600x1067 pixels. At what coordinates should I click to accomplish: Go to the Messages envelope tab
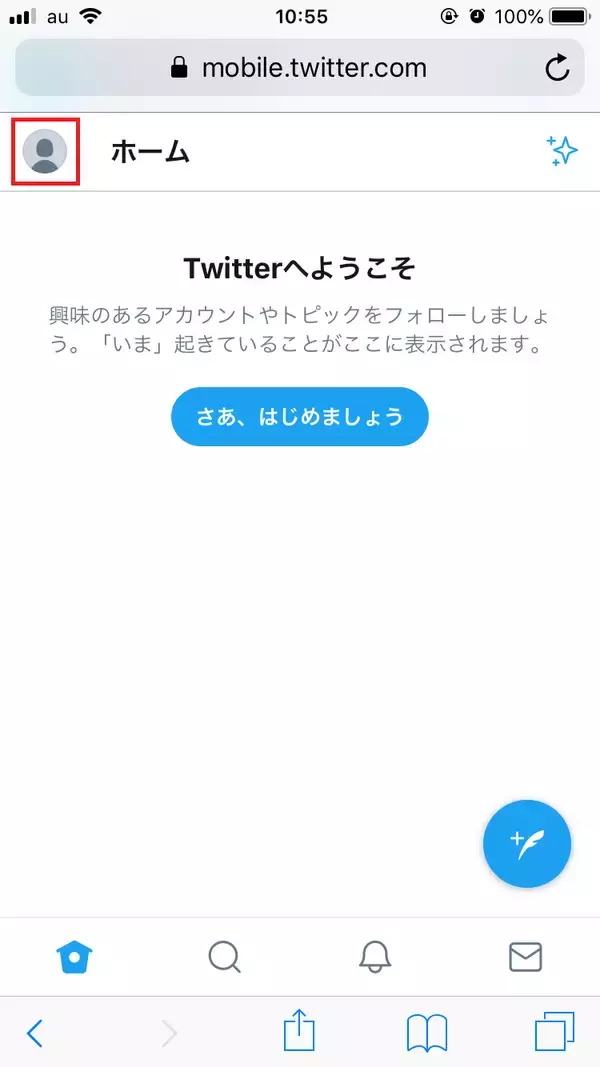coord(525,957)
